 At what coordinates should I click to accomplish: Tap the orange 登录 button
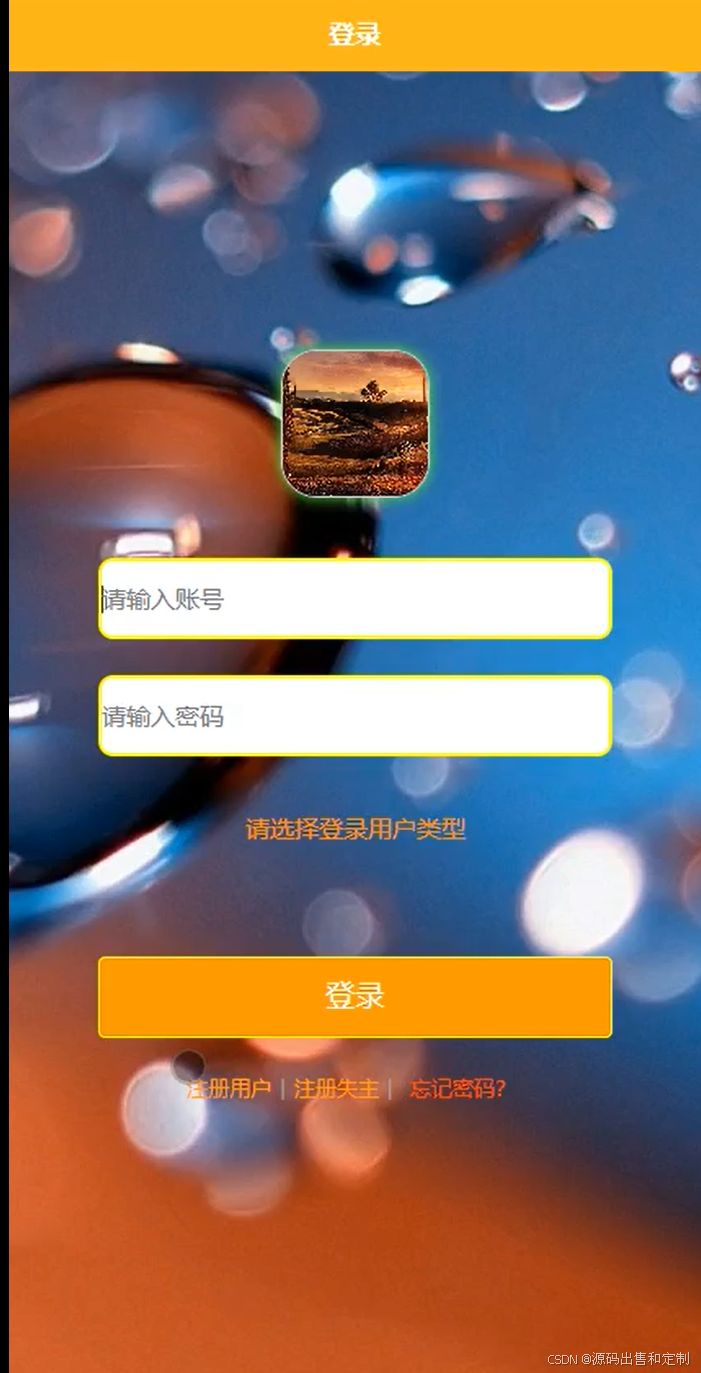(x=355, y=997)
